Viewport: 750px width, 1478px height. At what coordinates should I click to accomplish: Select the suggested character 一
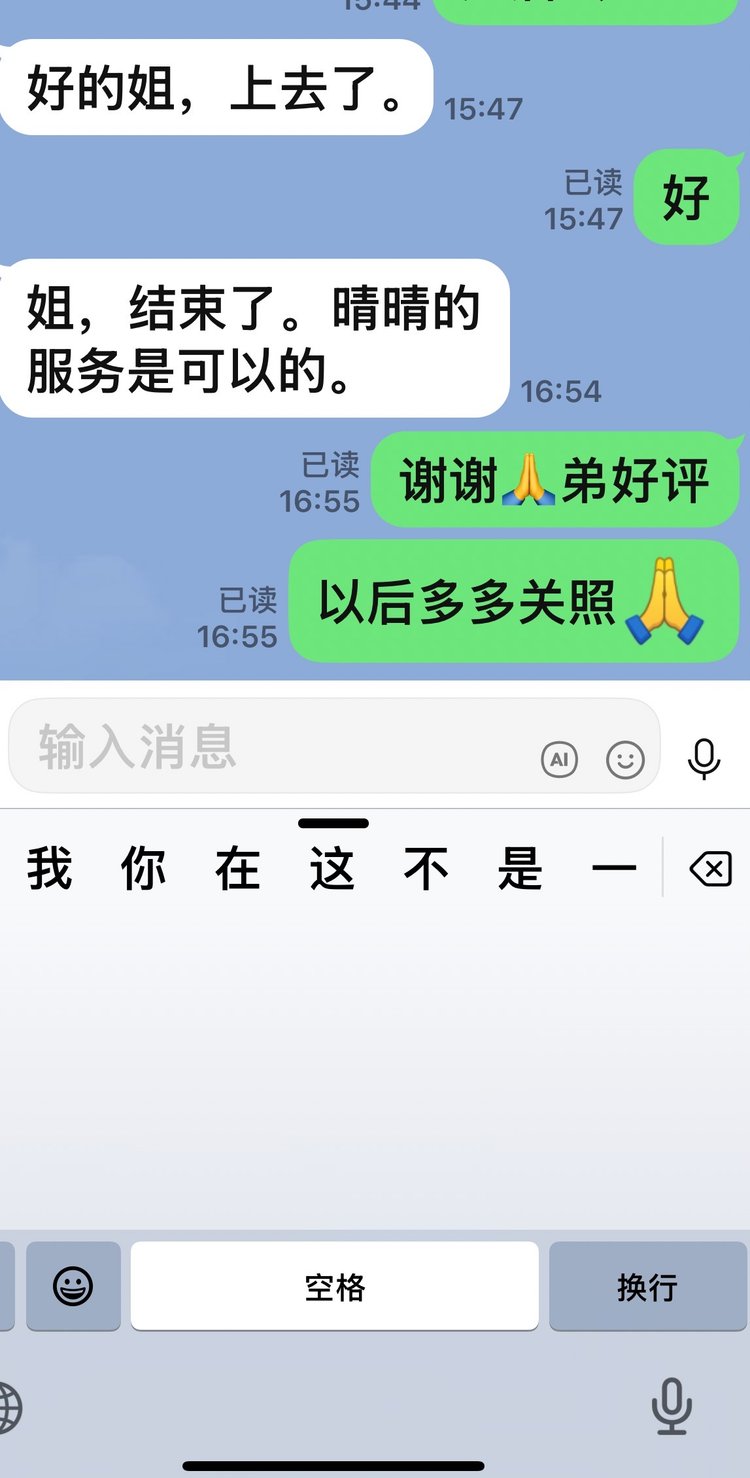tap(613, 868)
